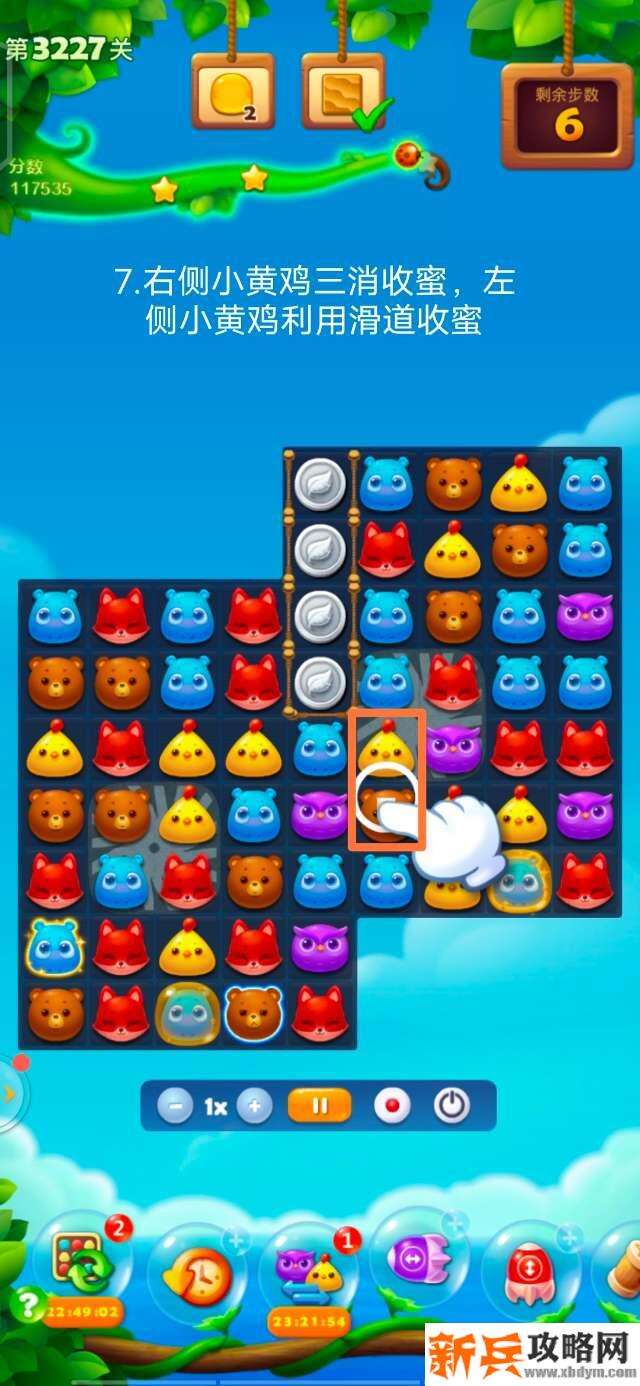Increase the replay speed with plus
This screenshot has width=640, height=1386.
pyautogui.click(x=255, y=1107)
